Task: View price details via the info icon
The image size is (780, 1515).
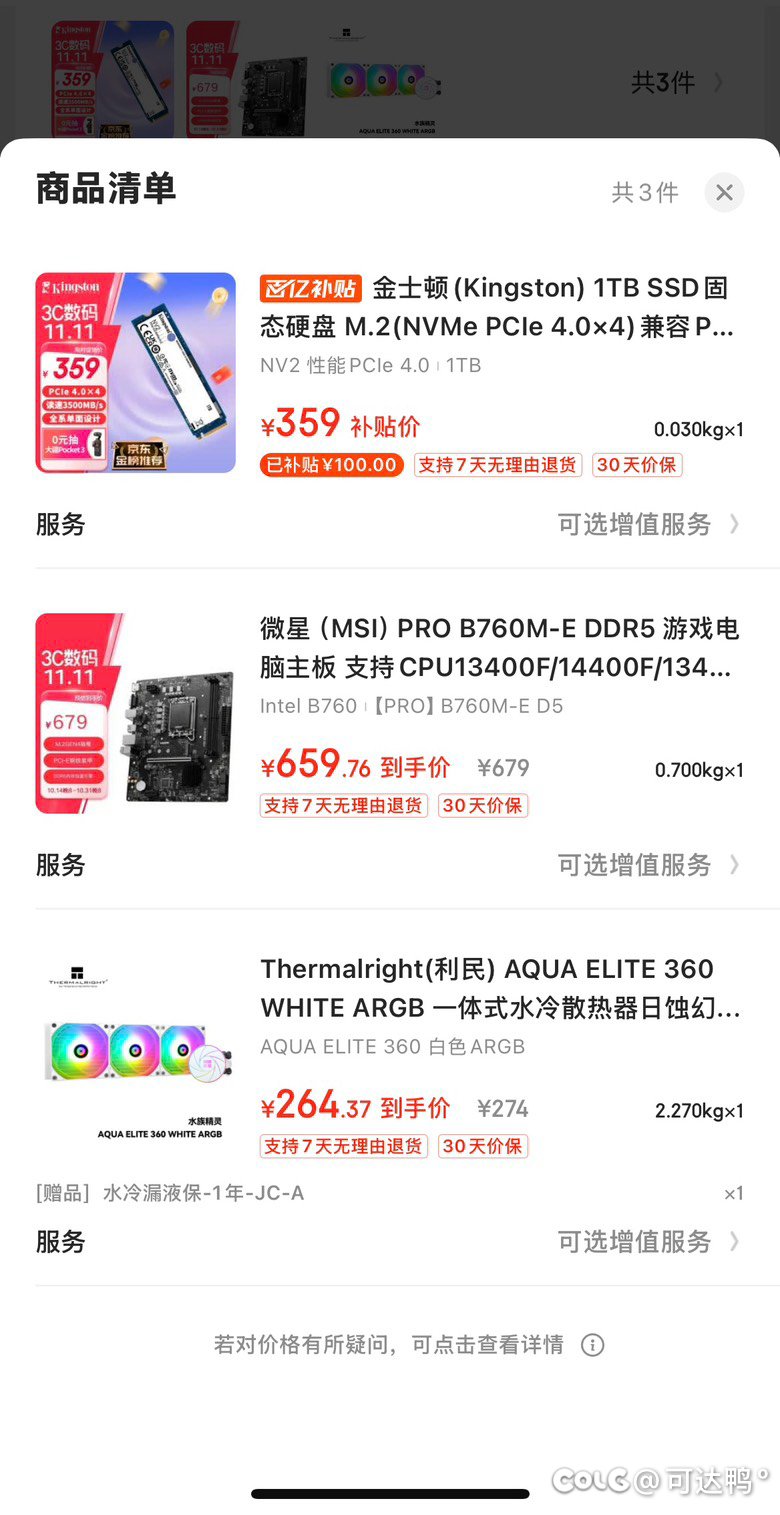Action: coord(592,1345)
